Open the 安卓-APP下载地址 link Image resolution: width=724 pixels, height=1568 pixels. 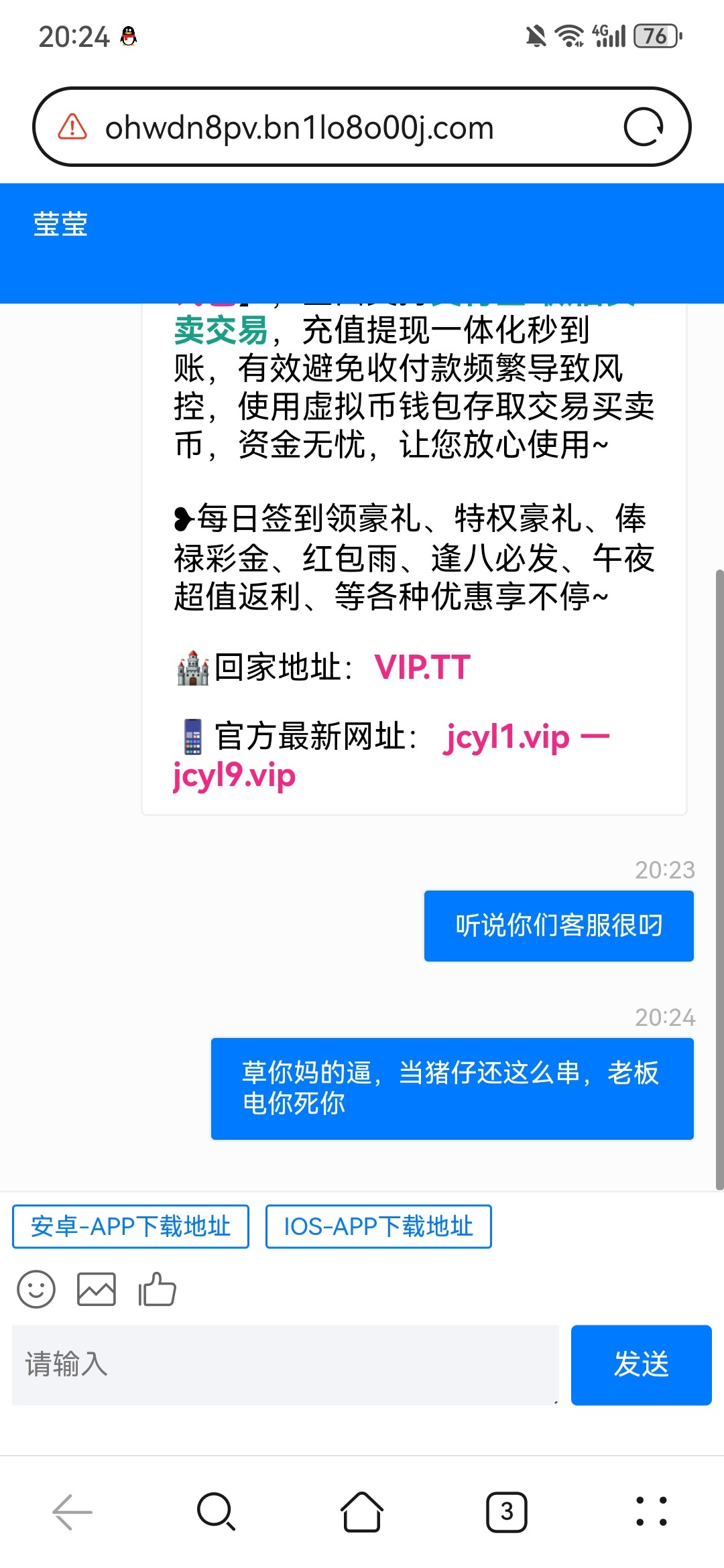pos(131,1226)
